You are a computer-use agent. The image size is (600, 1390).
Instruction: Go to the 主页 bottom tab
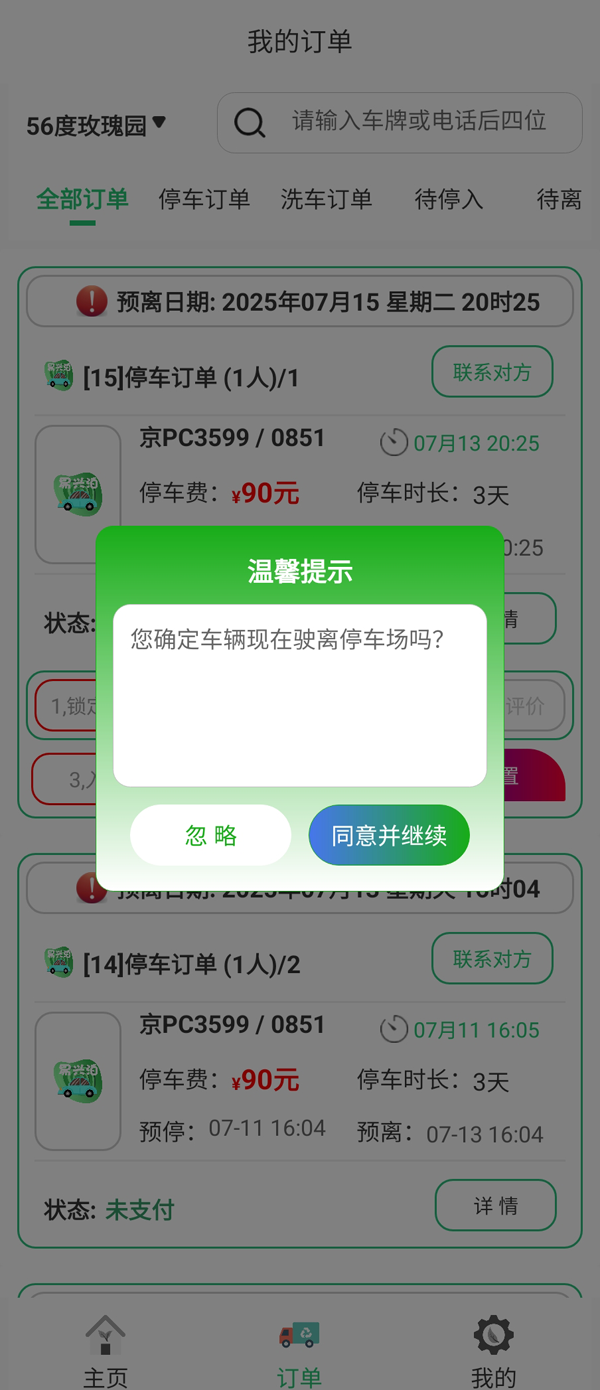tap(105, 1351)
